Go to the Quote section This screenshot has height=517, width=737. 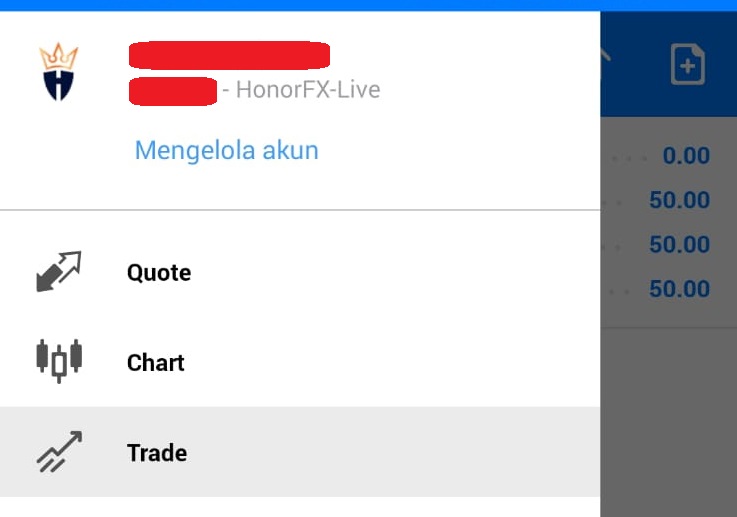click(158, 273)
